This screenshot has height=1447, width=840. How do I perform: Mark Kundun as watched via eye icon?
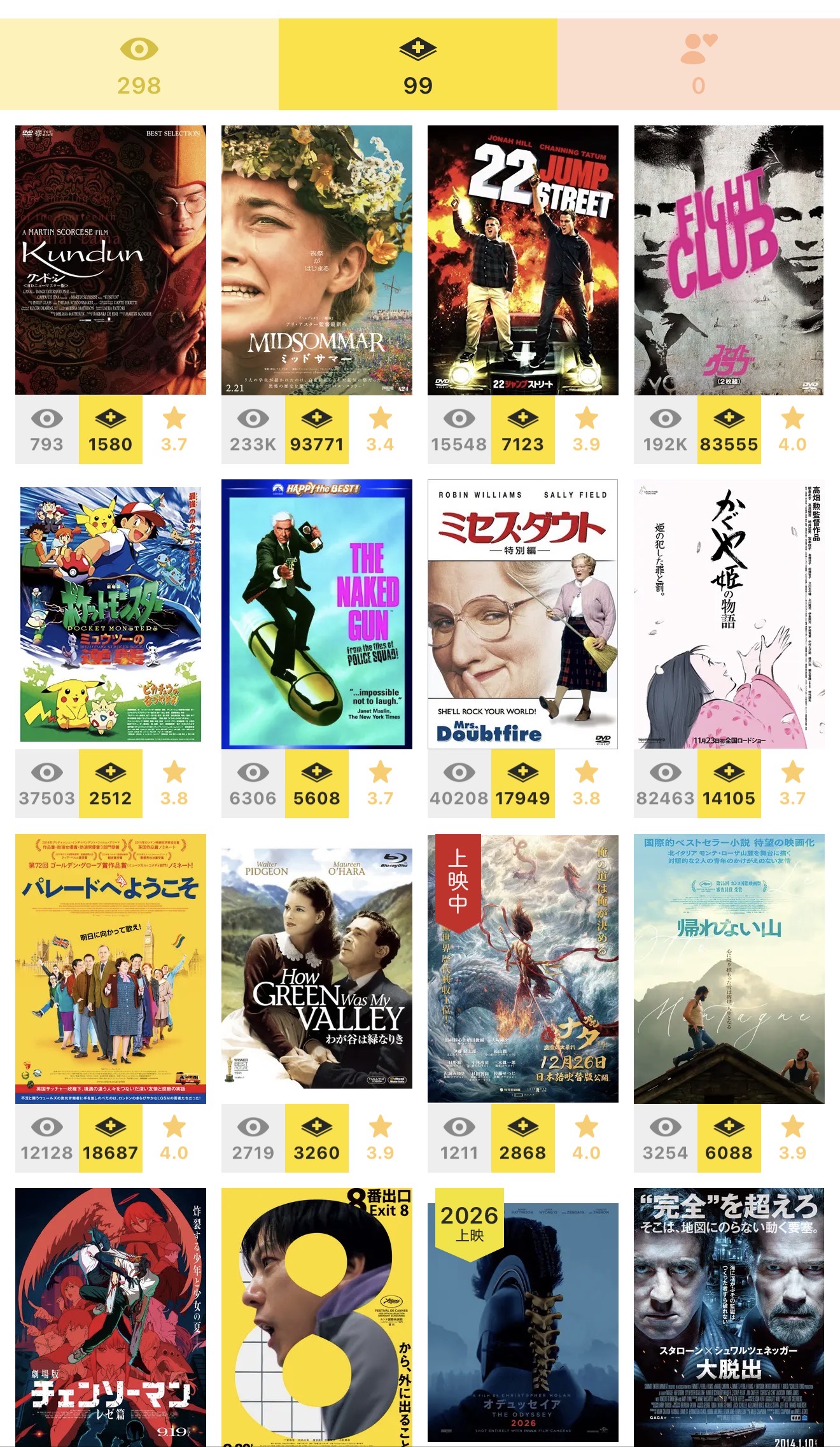point(47,430)
